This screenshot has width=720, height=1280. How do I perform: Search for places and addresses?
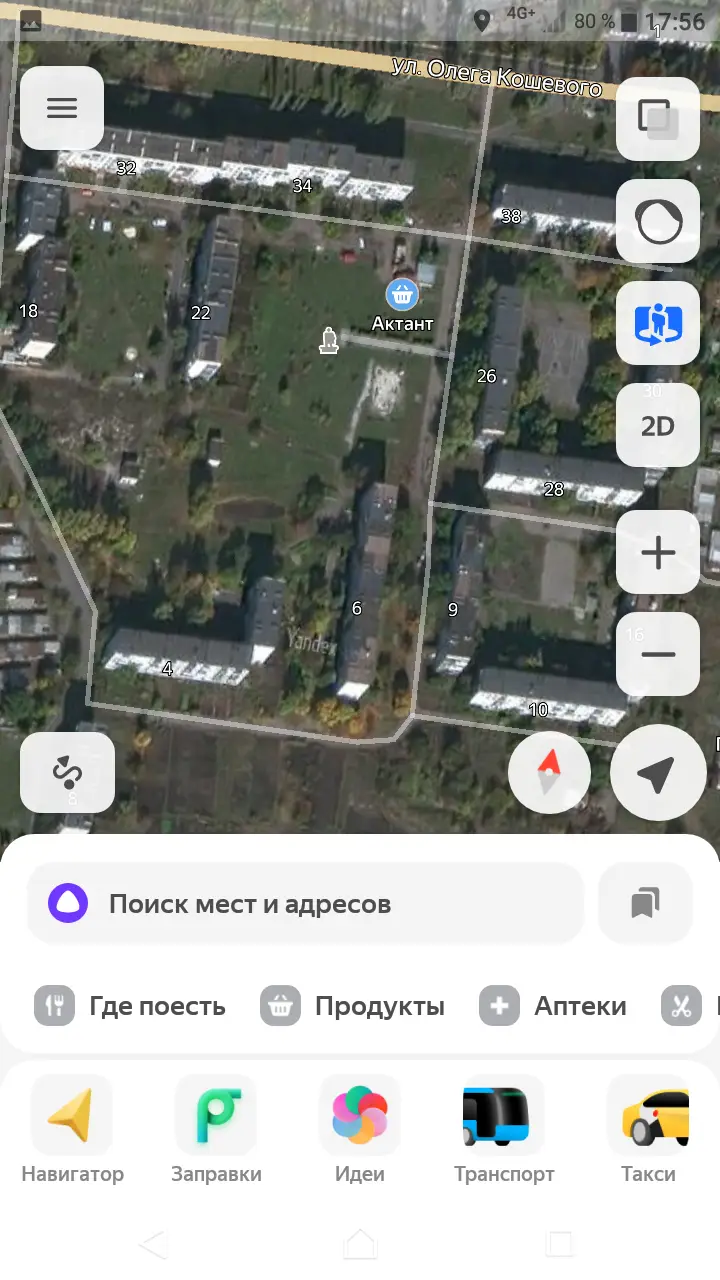[305, 904]
